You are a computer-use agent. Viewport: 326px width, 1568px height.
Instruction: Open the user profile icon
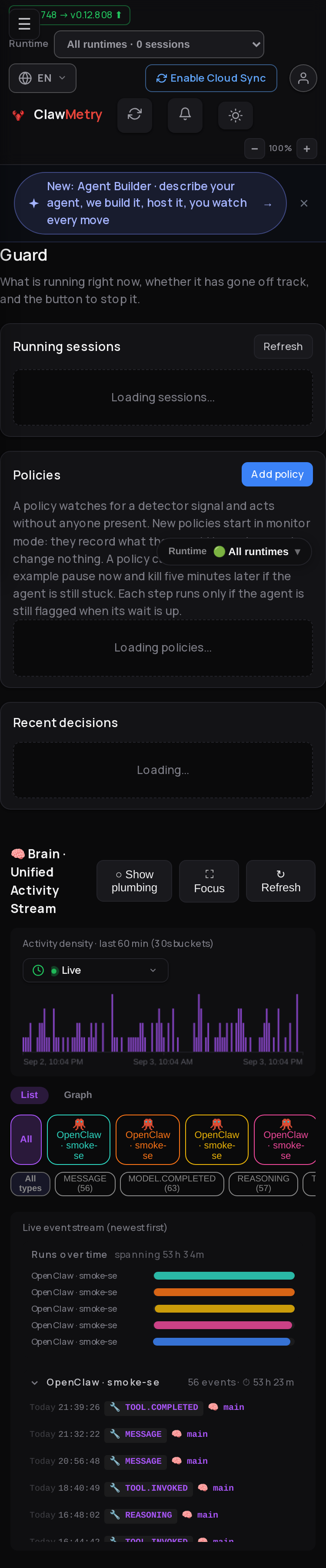coord(303,78)
